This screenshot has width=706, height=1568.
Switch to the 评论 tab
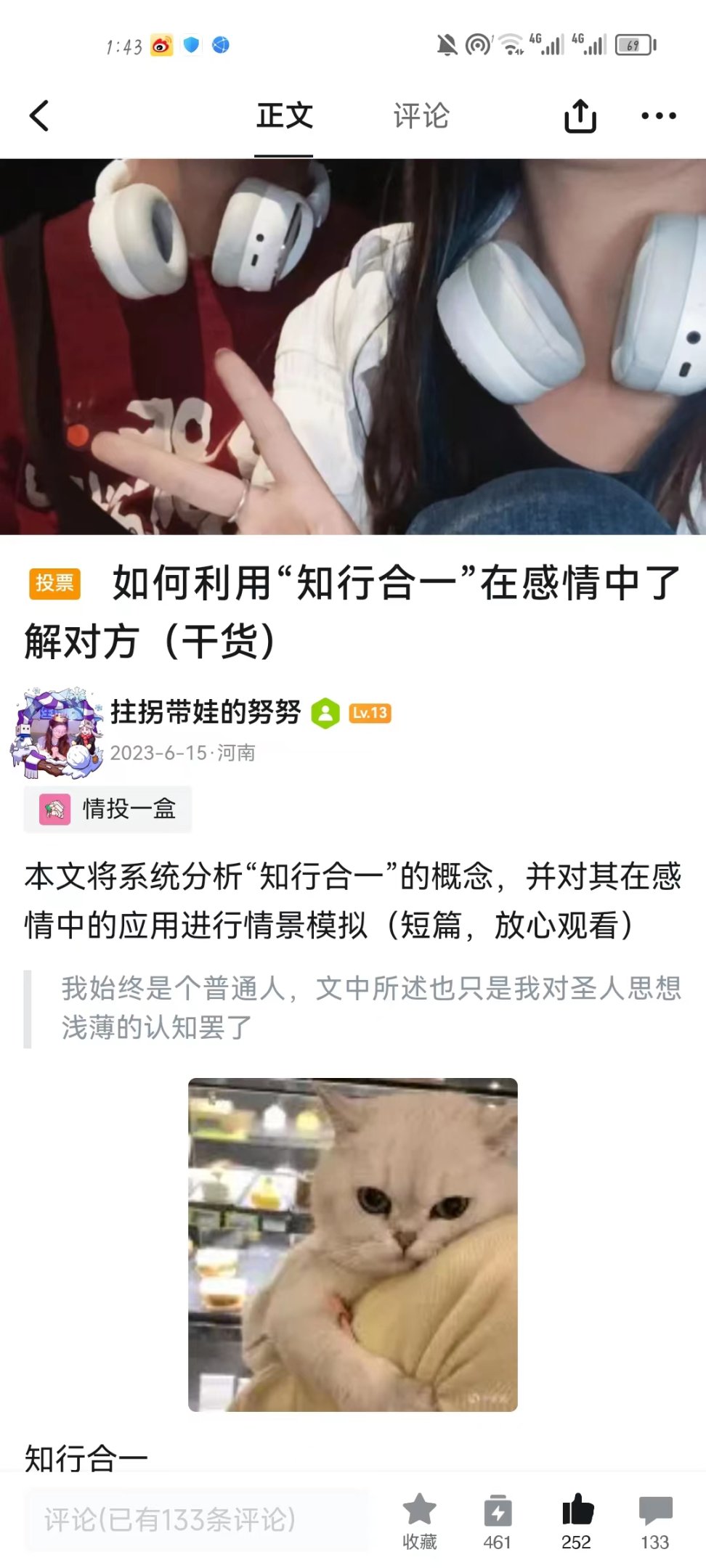pos(421,116)
